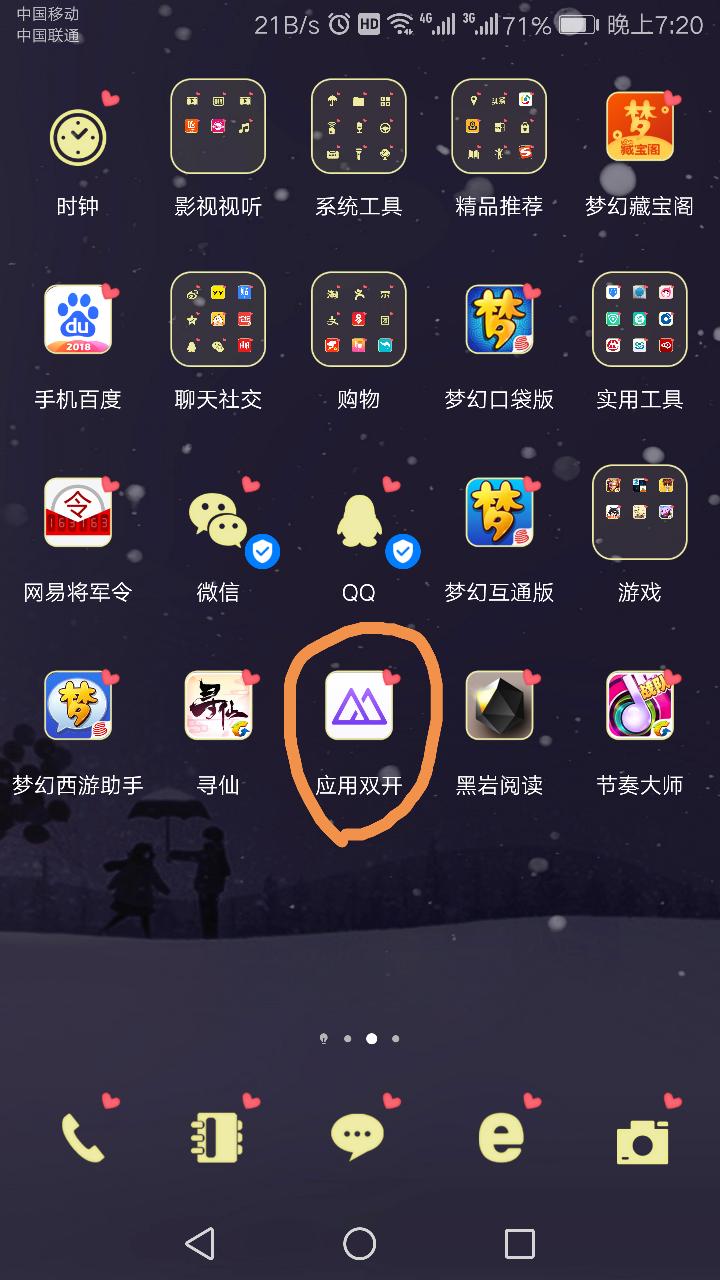This screenshot has height=1280, width=720.
Task: Open 网易将军令 app
Action: click(78, 513)
